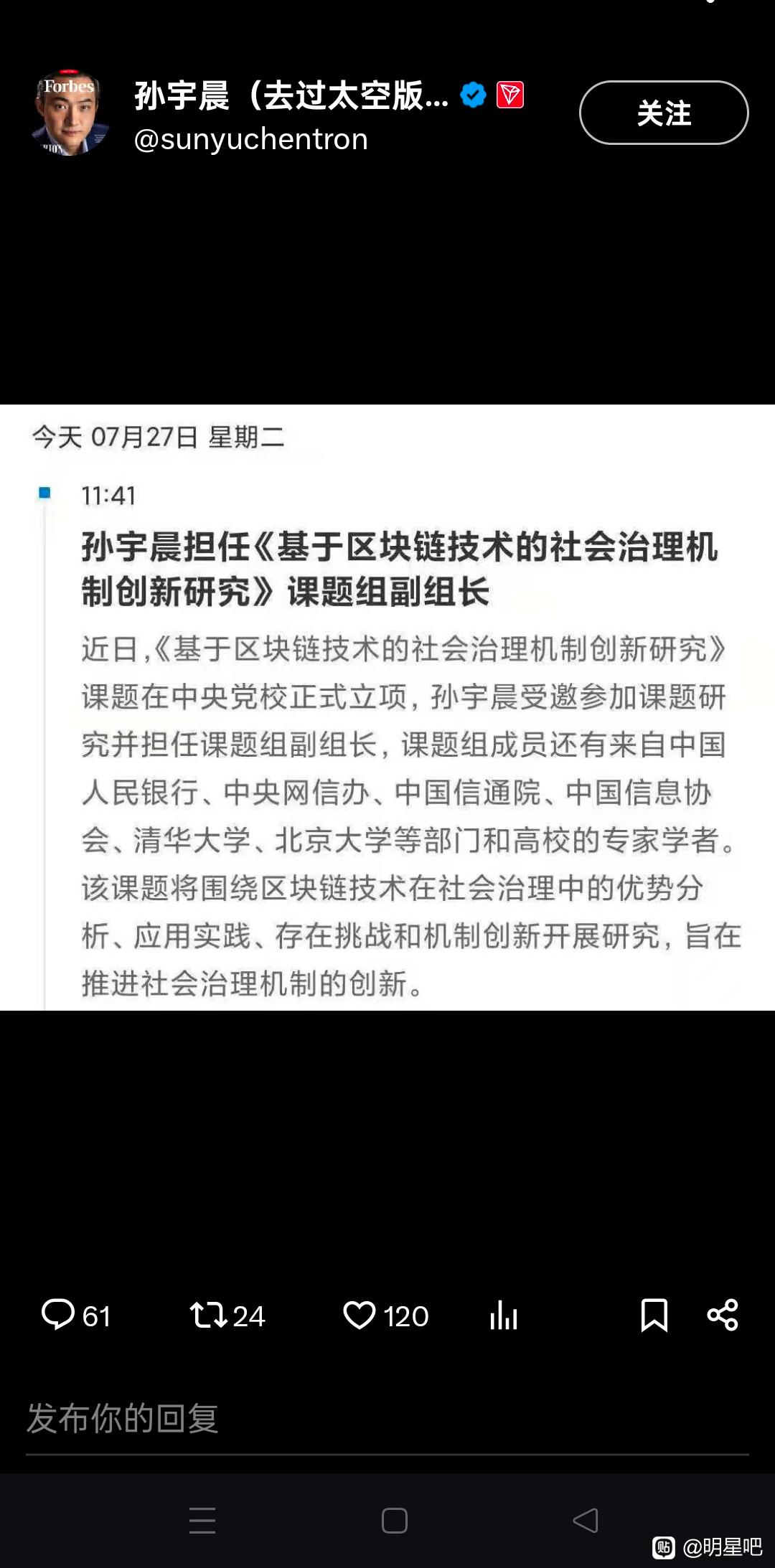The image size is (775, 1568).
Task: View post analytics bar chart icon
Action: 504,1316
